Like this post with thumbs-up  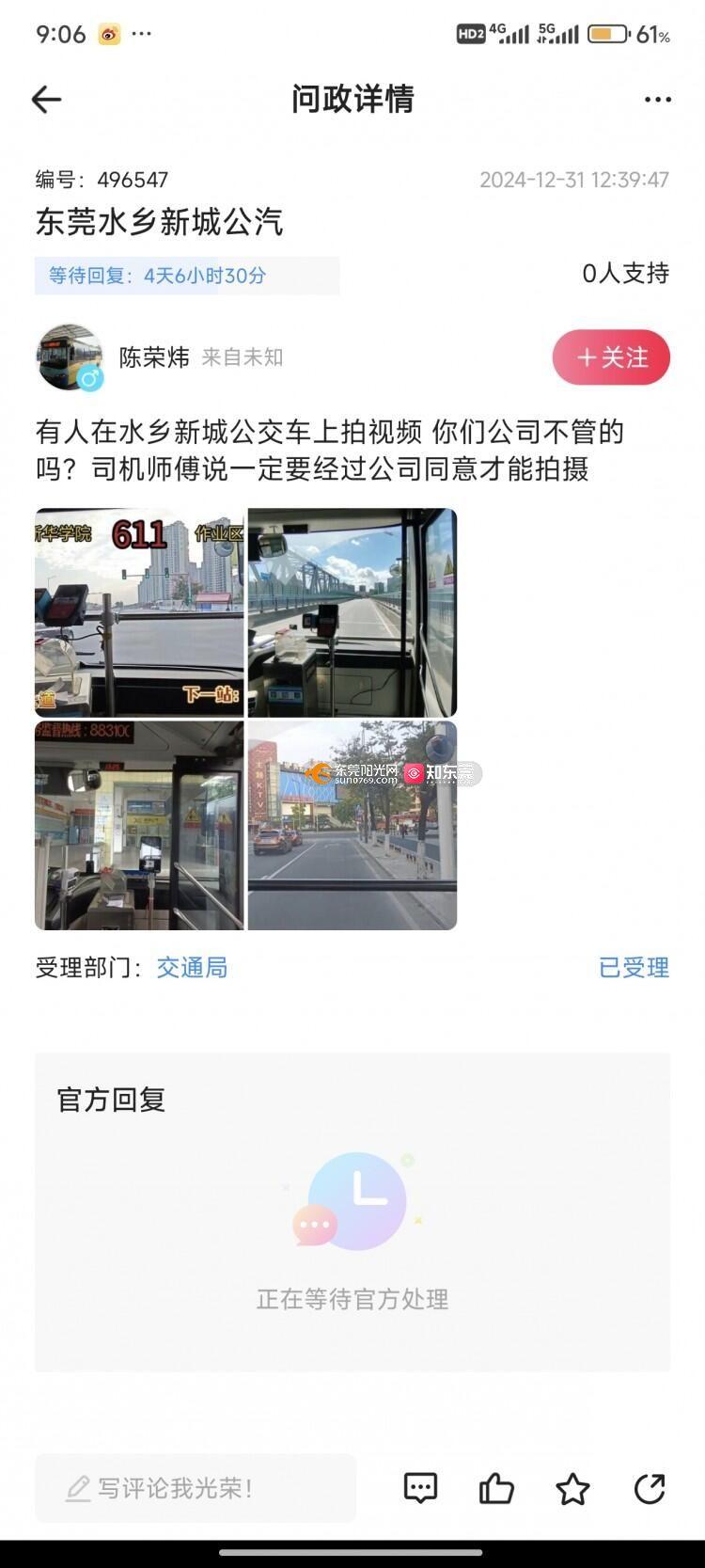[496, 1488]
